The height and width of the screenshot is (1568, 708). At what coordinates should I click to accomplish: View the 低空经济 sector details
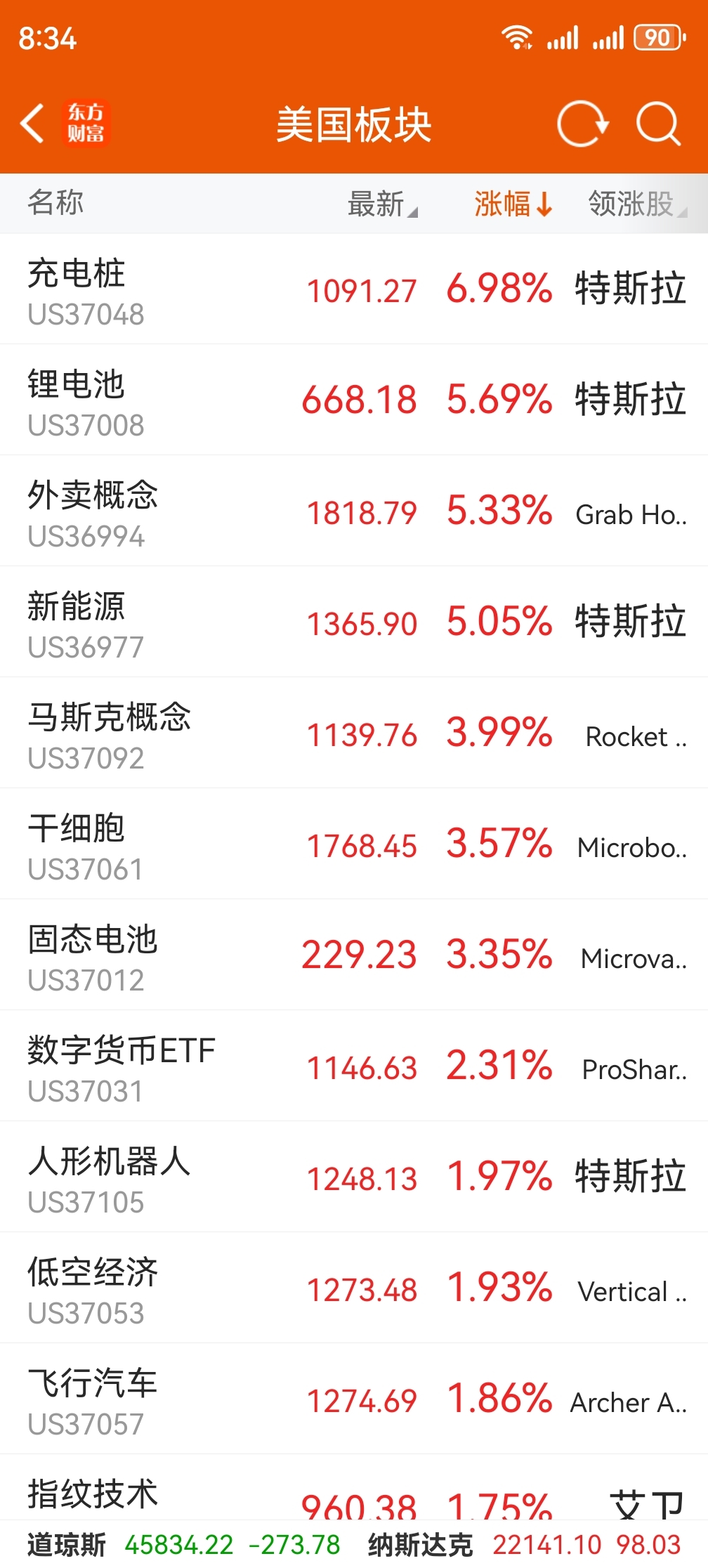[354, 1288]
